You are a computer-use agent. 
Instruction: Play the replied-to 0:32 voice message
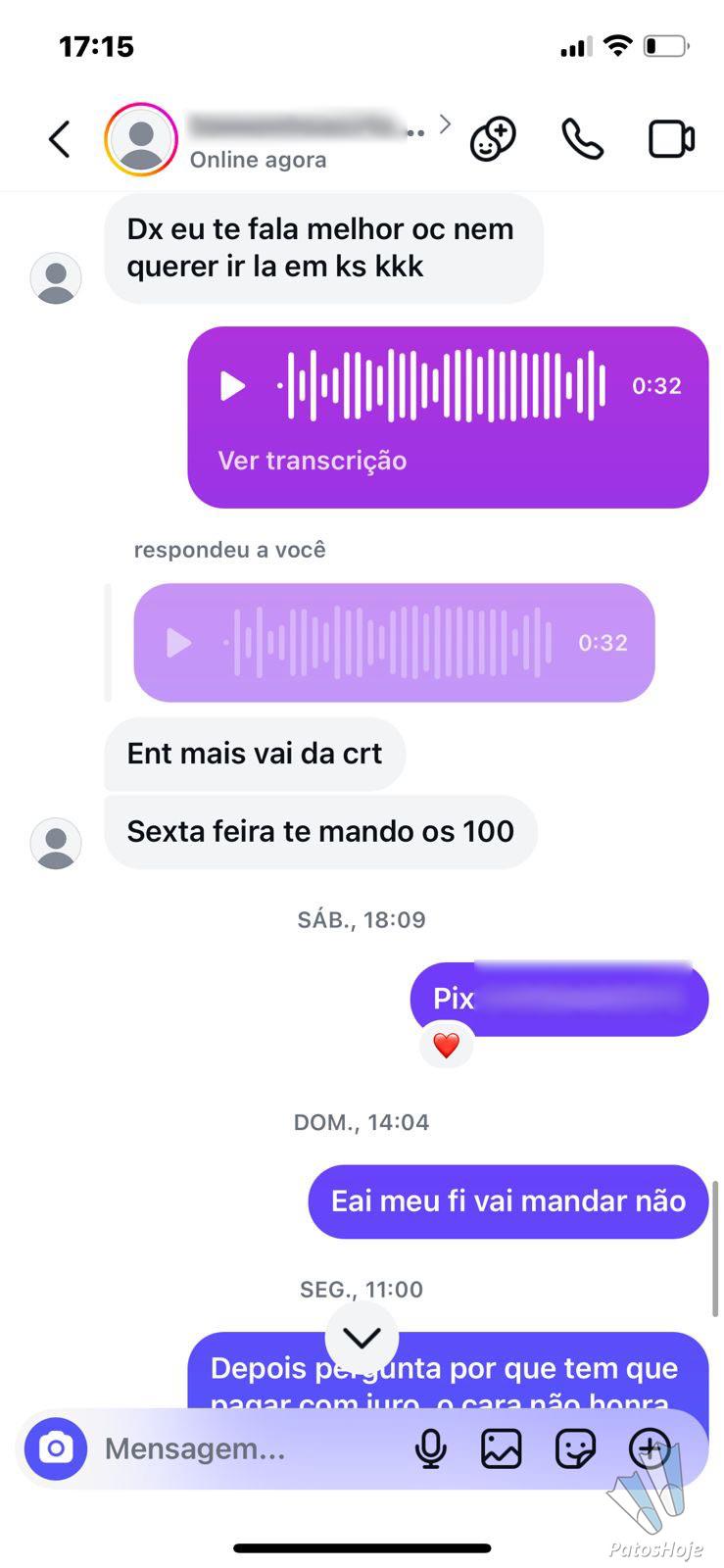click(179, 643)
